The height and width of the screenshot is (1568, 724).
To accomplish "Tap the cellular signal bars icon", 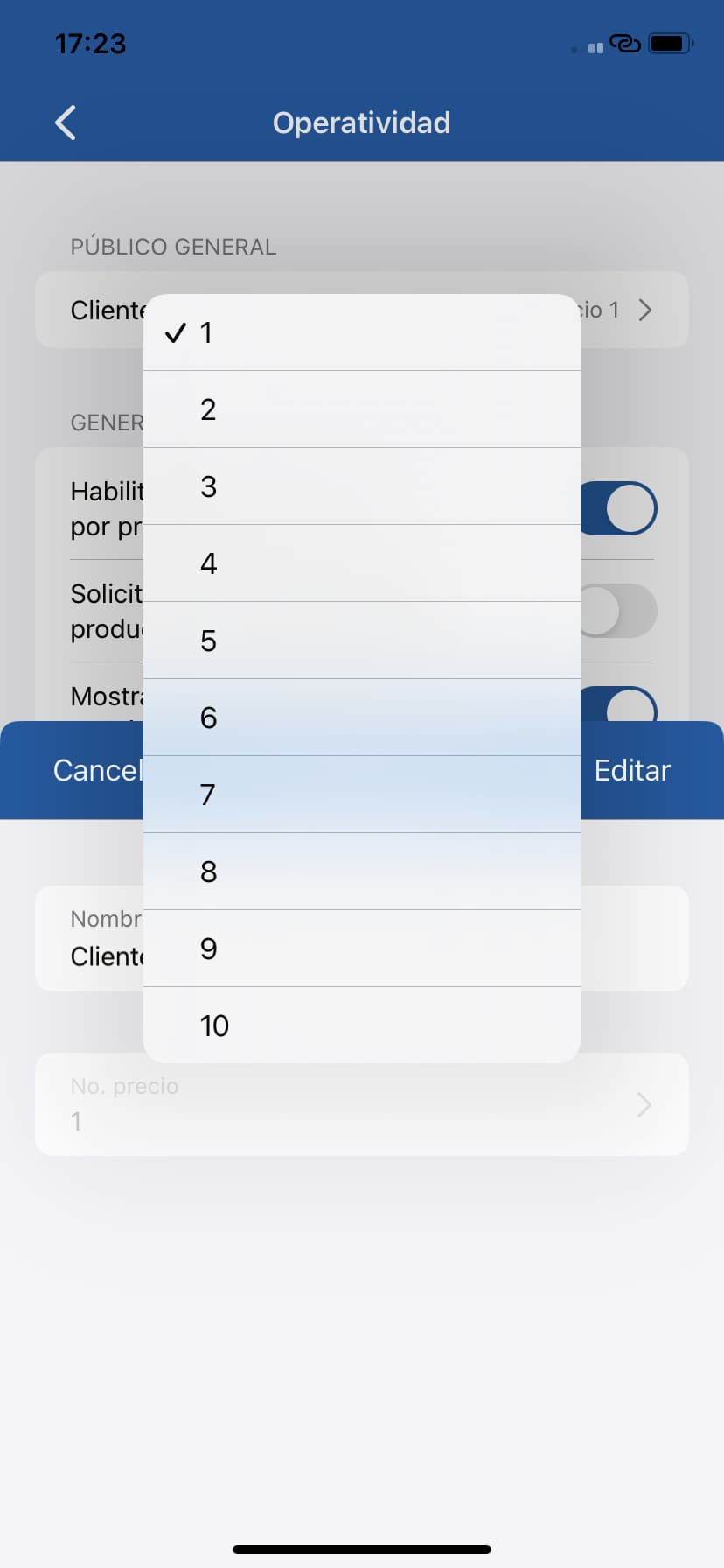I will 597,48.
